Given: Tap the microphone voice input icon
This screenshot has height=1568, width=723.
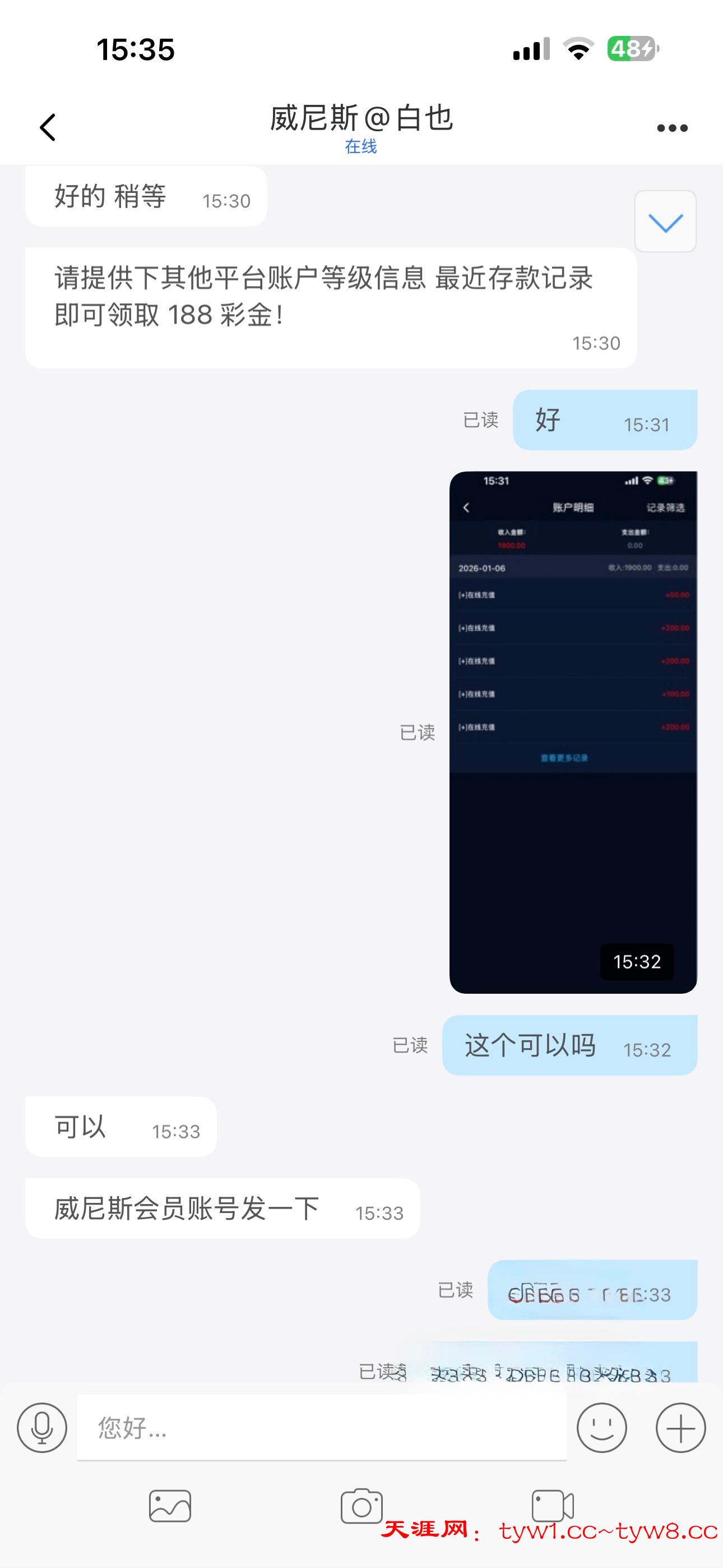Looking at the screenshot, I should tap(42, 1427).
